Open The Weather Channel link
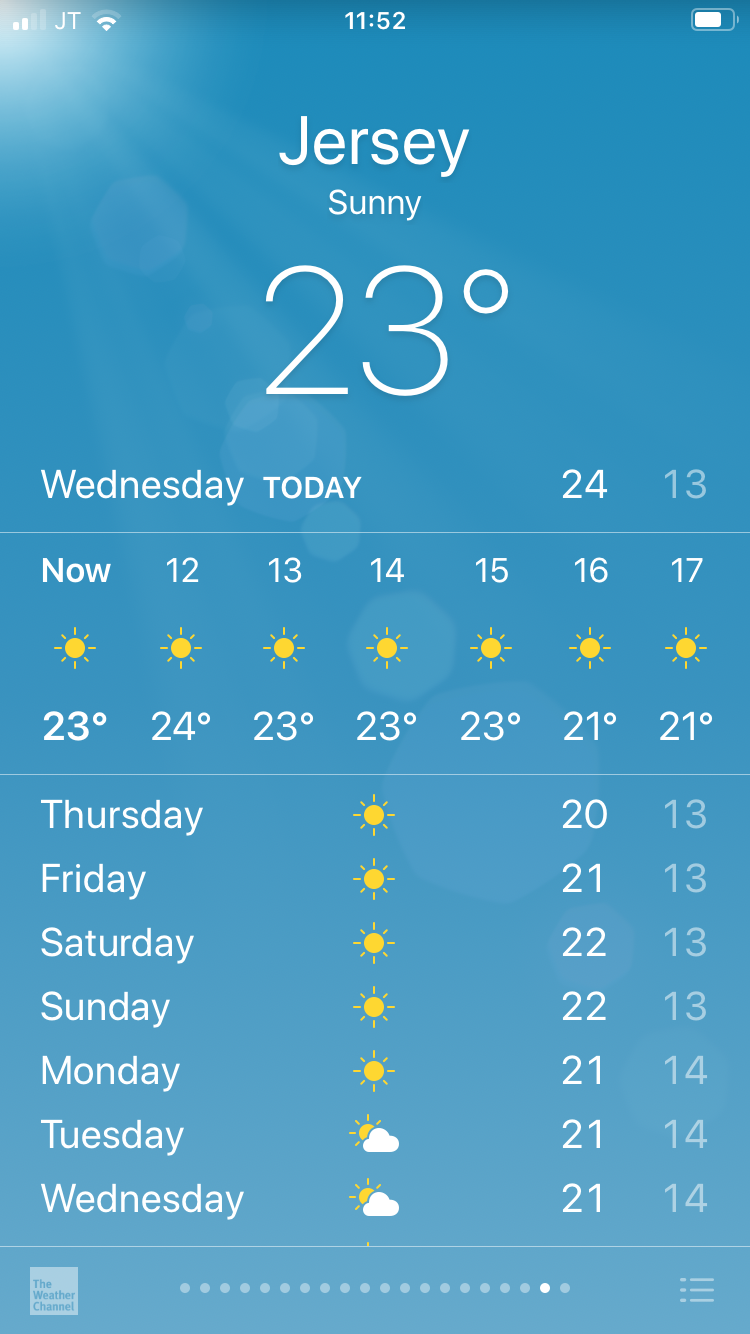This screenshot has height=1334, width=750. click(54, 1290)
